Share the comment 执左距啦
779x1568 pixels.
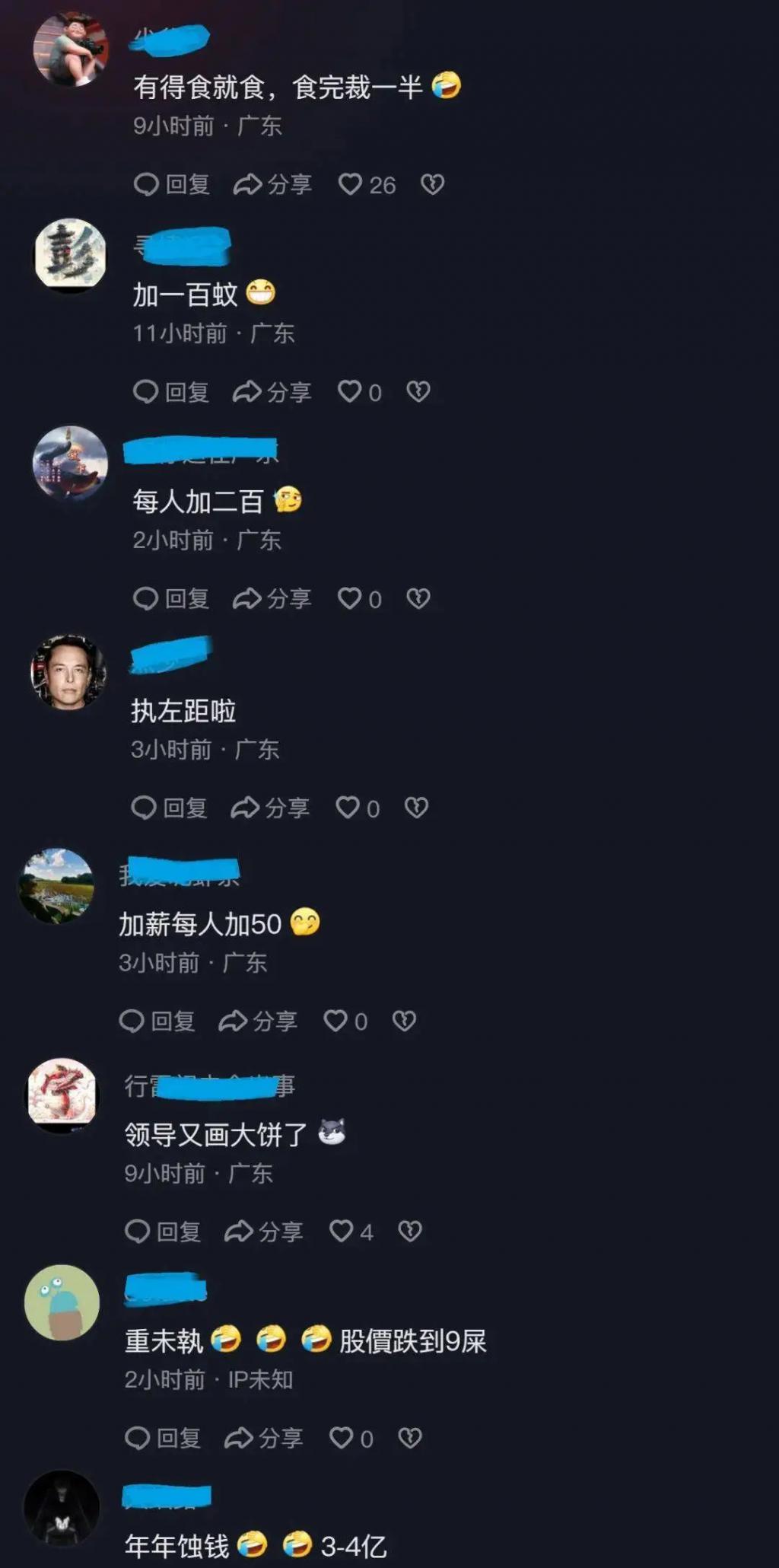coord(270,808)
